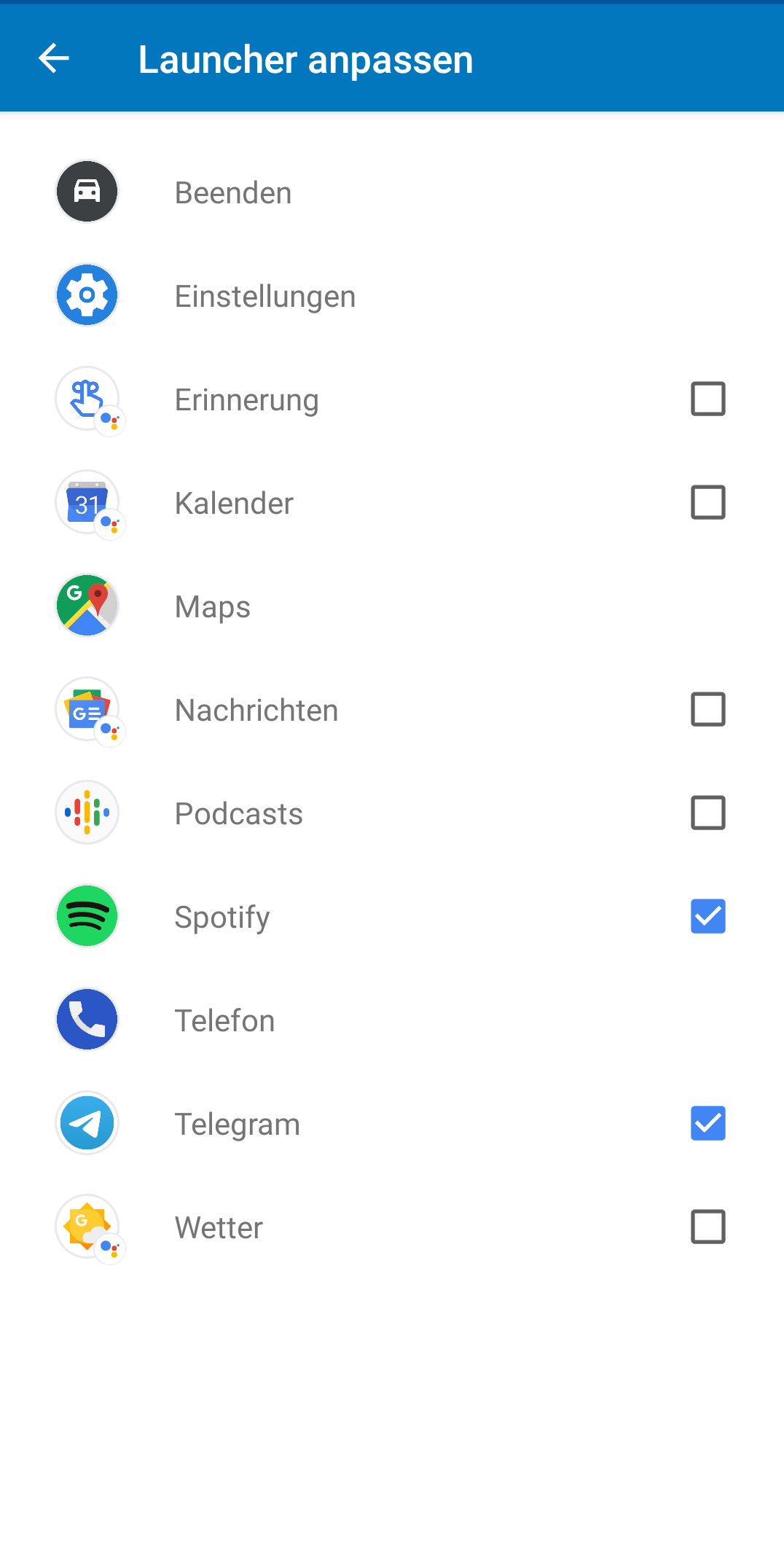The width and height of the screenshot is (784, 1556).
Task: Tap the Telefon row
Action: click(392, 1020)
